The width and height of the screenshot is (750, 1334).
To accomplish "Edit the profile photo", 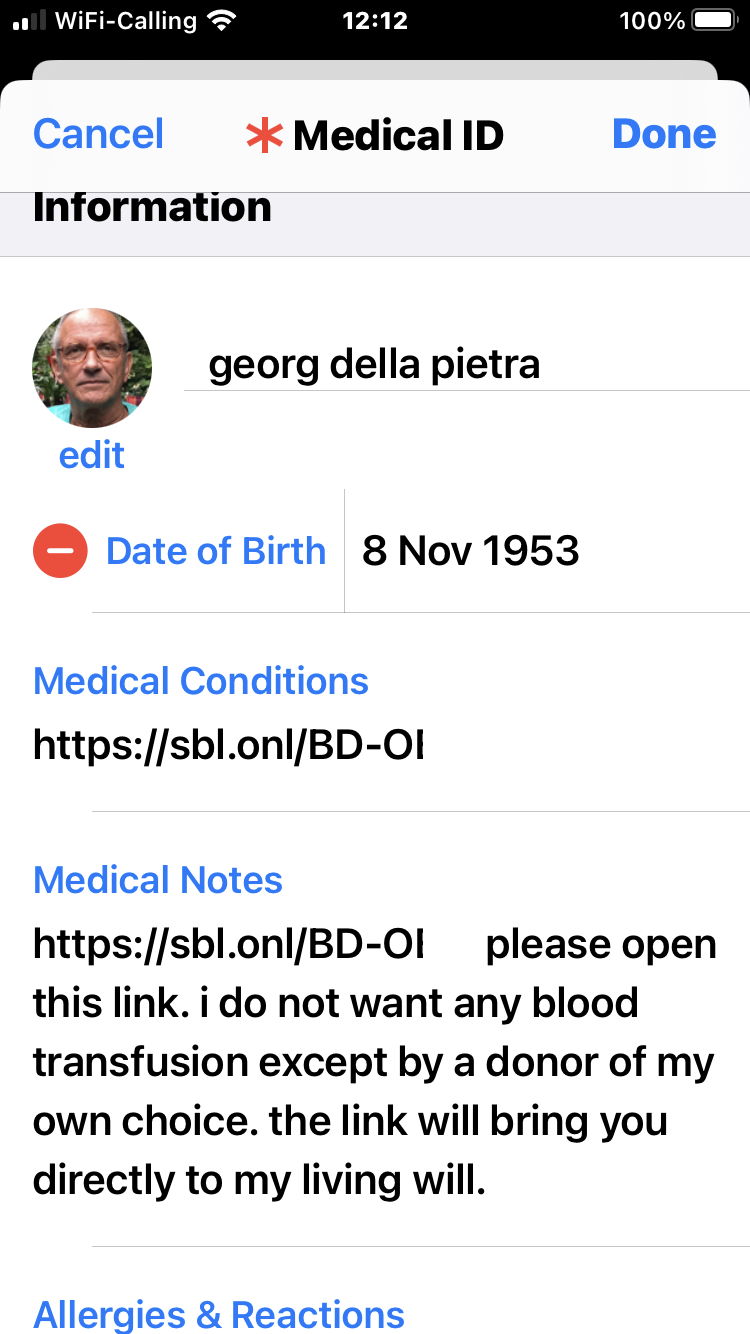I will click(x=92, y=455).
